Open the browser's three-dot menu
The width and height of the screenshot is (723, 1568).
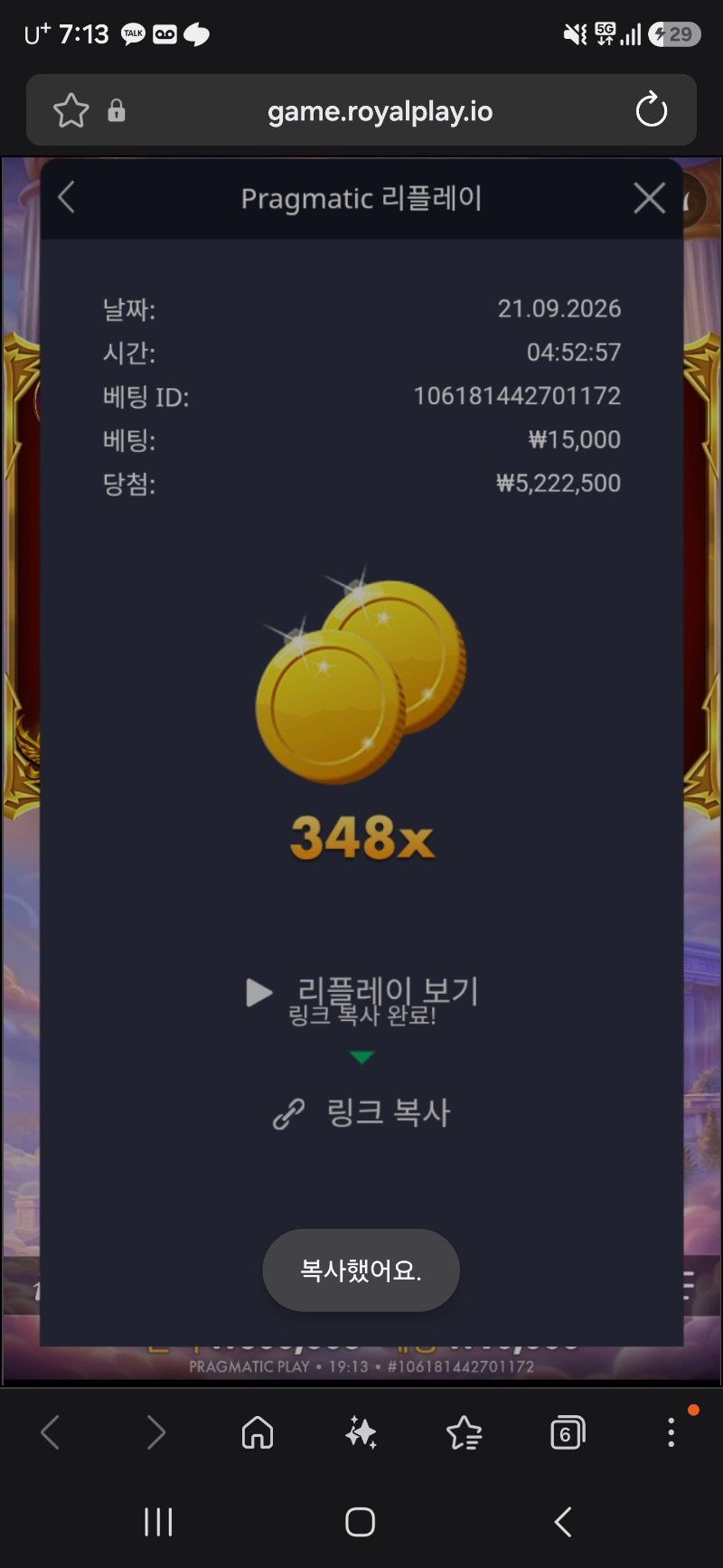click(671, 1432)
